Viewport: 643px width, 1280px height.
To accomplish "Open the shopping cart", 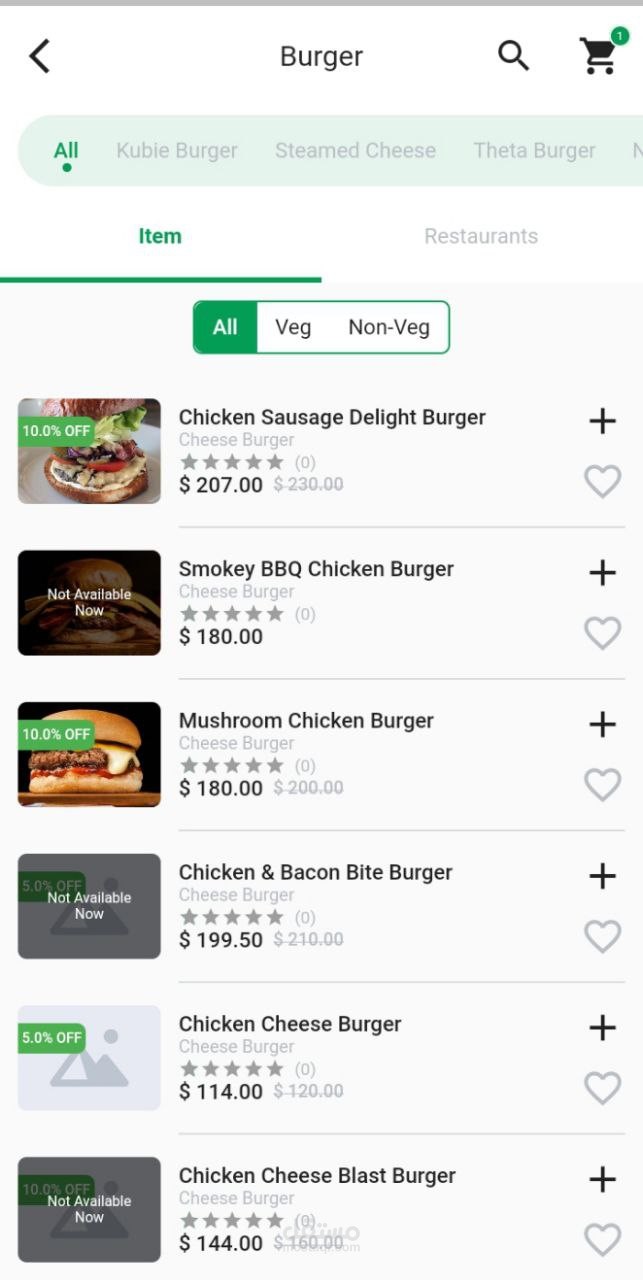I will (599, 56).
